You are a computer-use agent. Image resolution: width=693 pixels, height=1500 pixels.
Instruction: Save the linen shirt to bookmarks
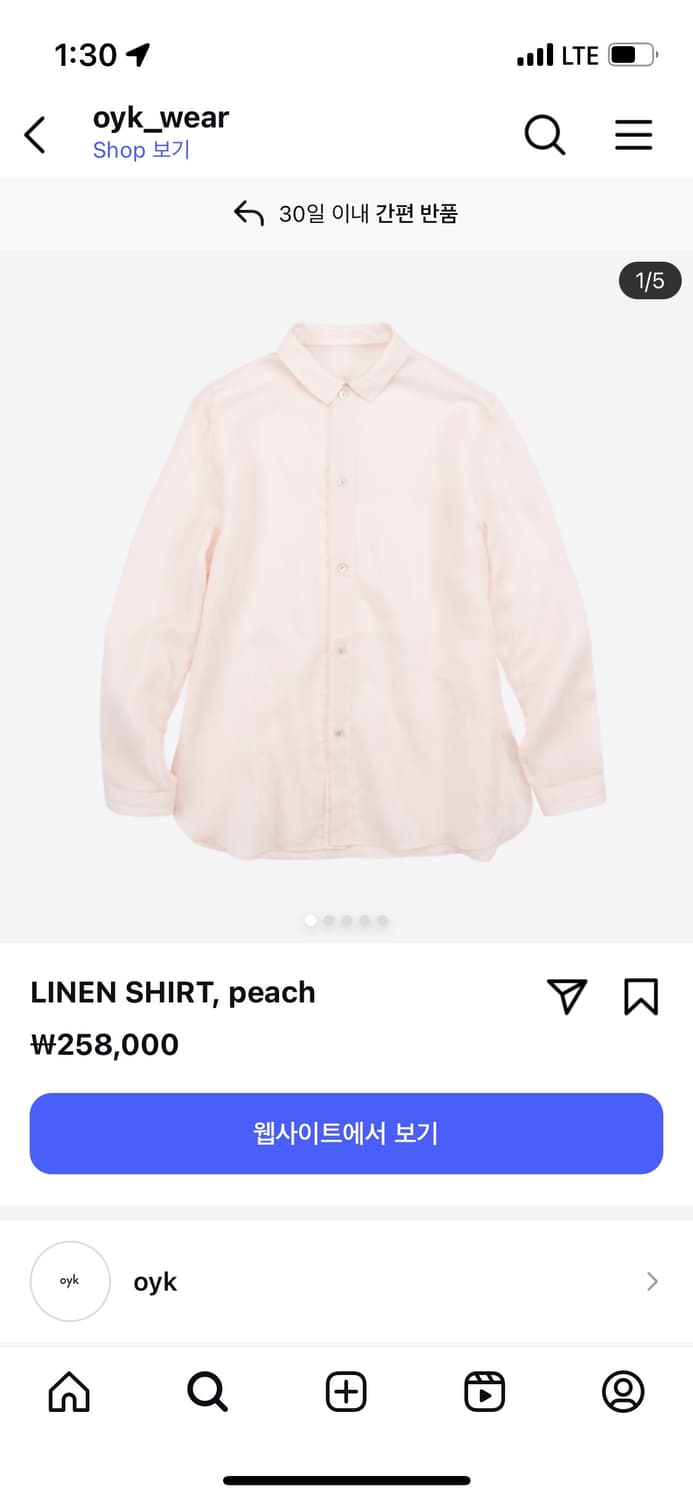click(641, 996)
